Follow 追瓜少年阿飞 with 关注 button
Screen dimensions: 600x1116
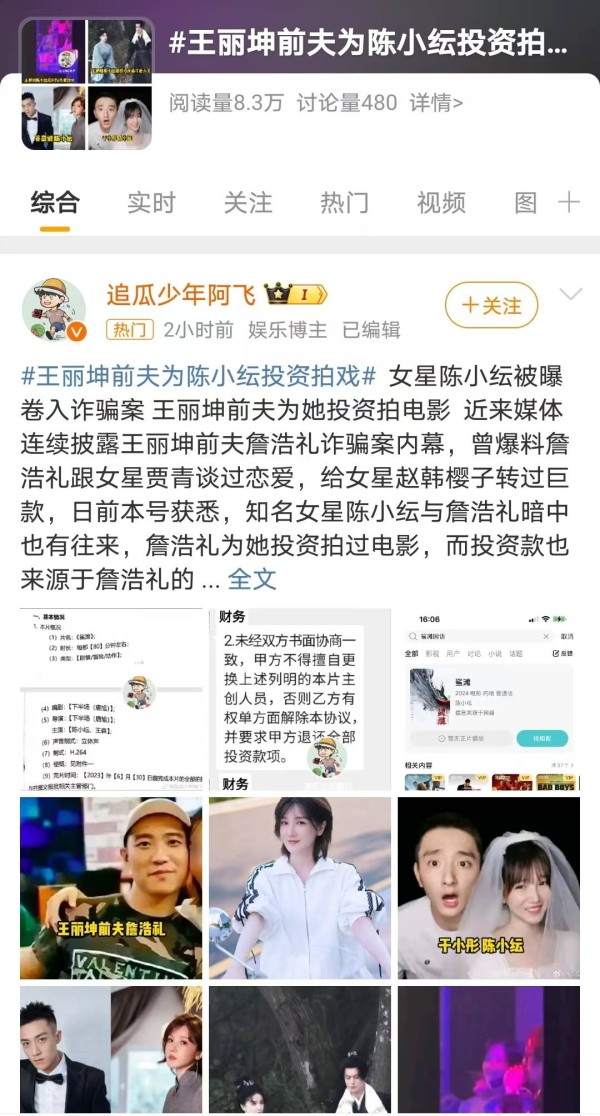(x=491, y=306)
